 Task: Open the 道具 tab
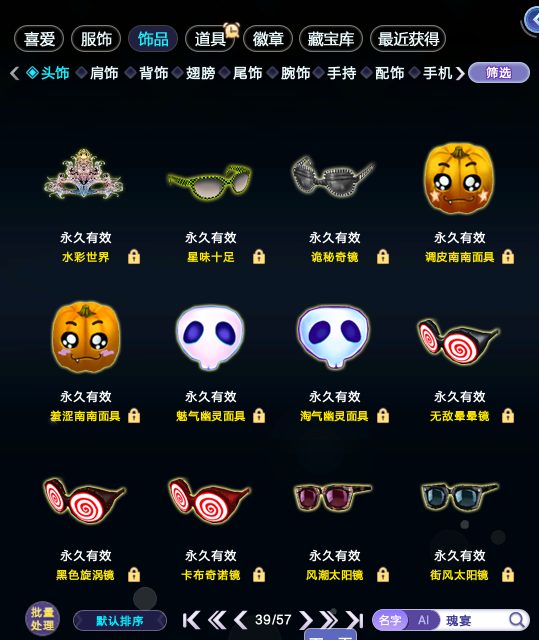210,39
